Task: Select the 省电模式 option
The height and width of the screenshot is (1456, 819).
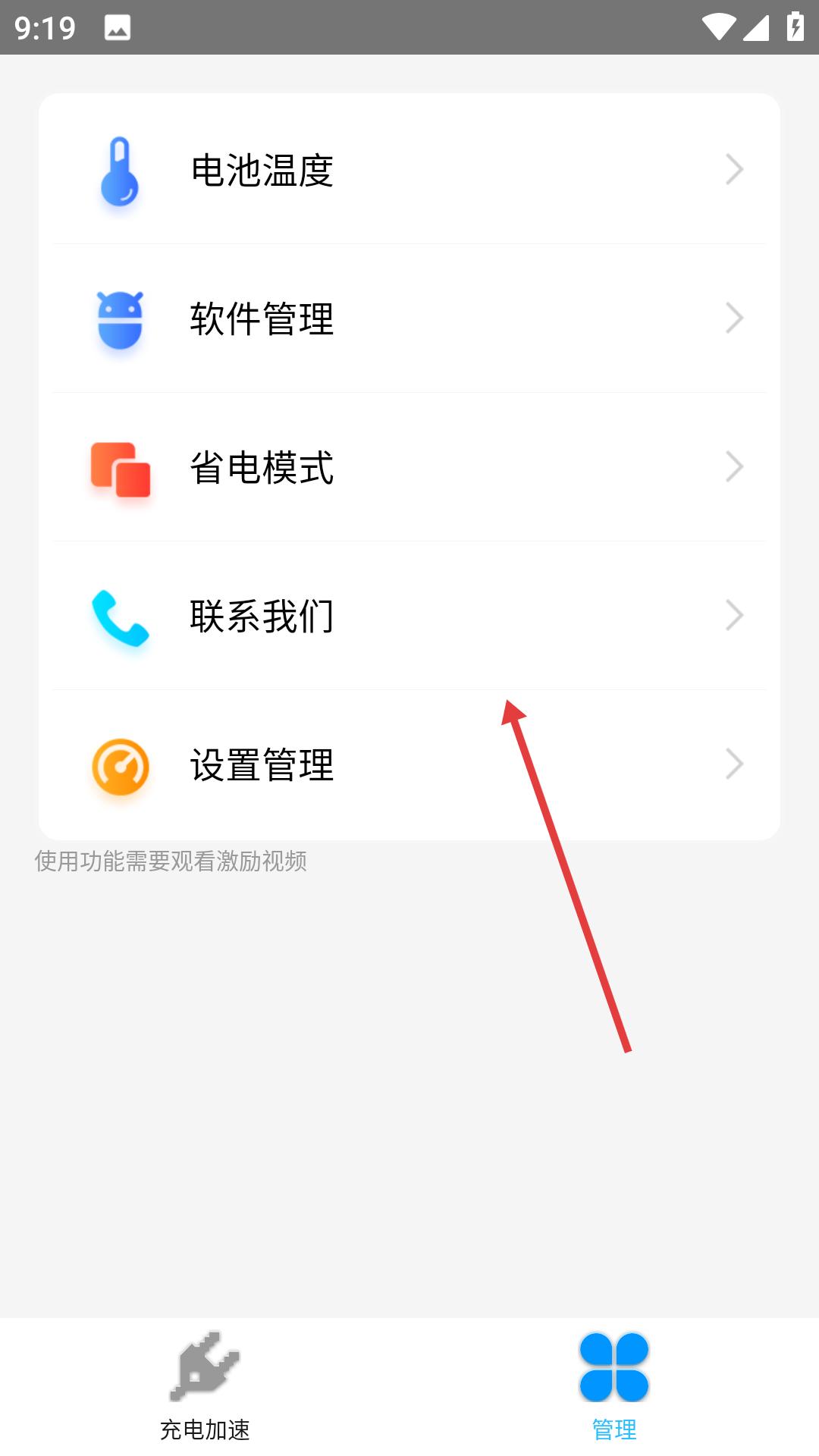Action: coord(409,467)
